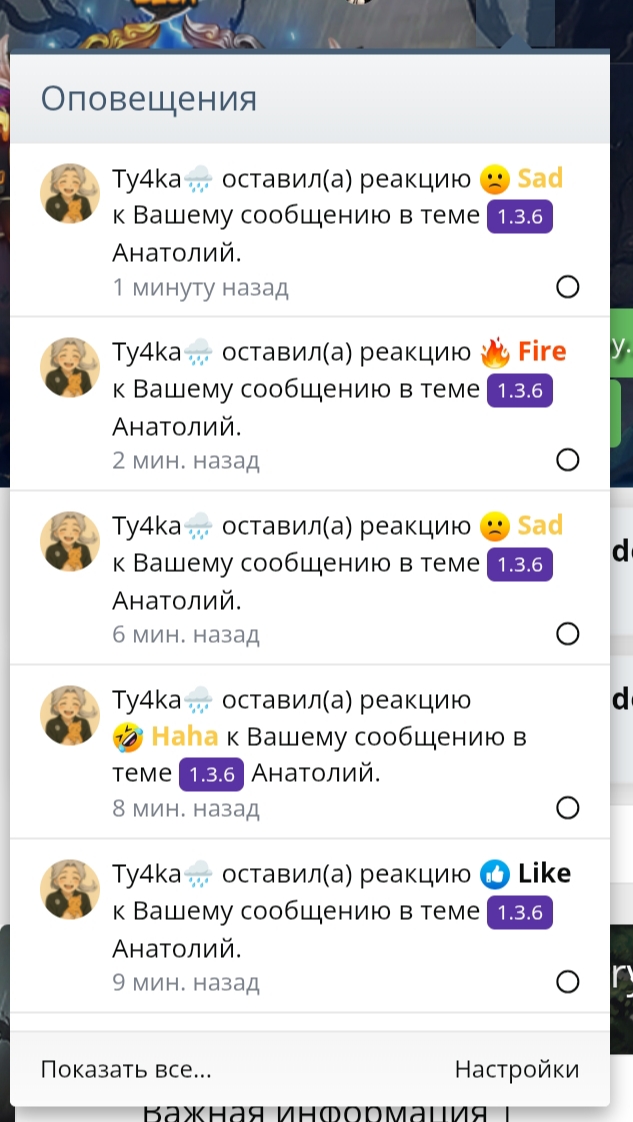Mark the 2 мин. назад notification as read

coord(567,461)
